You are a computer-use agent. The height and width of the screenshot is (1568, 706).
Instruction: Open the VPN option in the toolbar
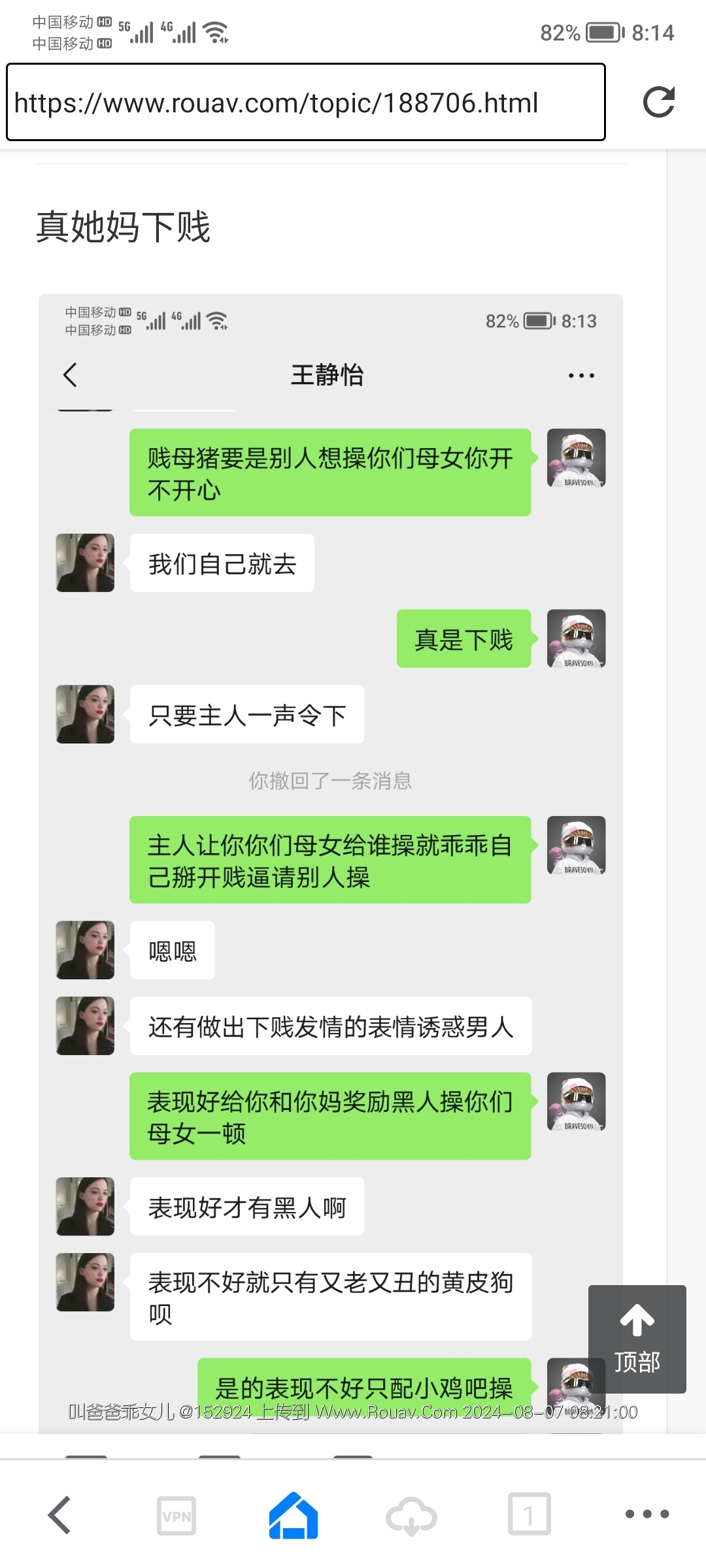click(x=176, y=1515)
